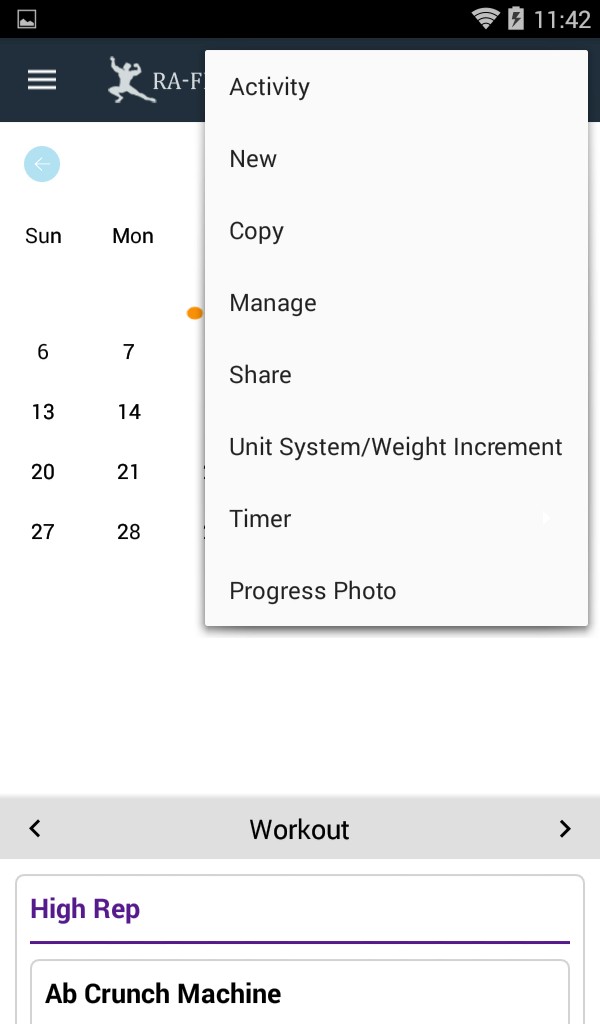Select the Copy menu option
This screenshot has height=1024, width=600.
pos(396,231)
